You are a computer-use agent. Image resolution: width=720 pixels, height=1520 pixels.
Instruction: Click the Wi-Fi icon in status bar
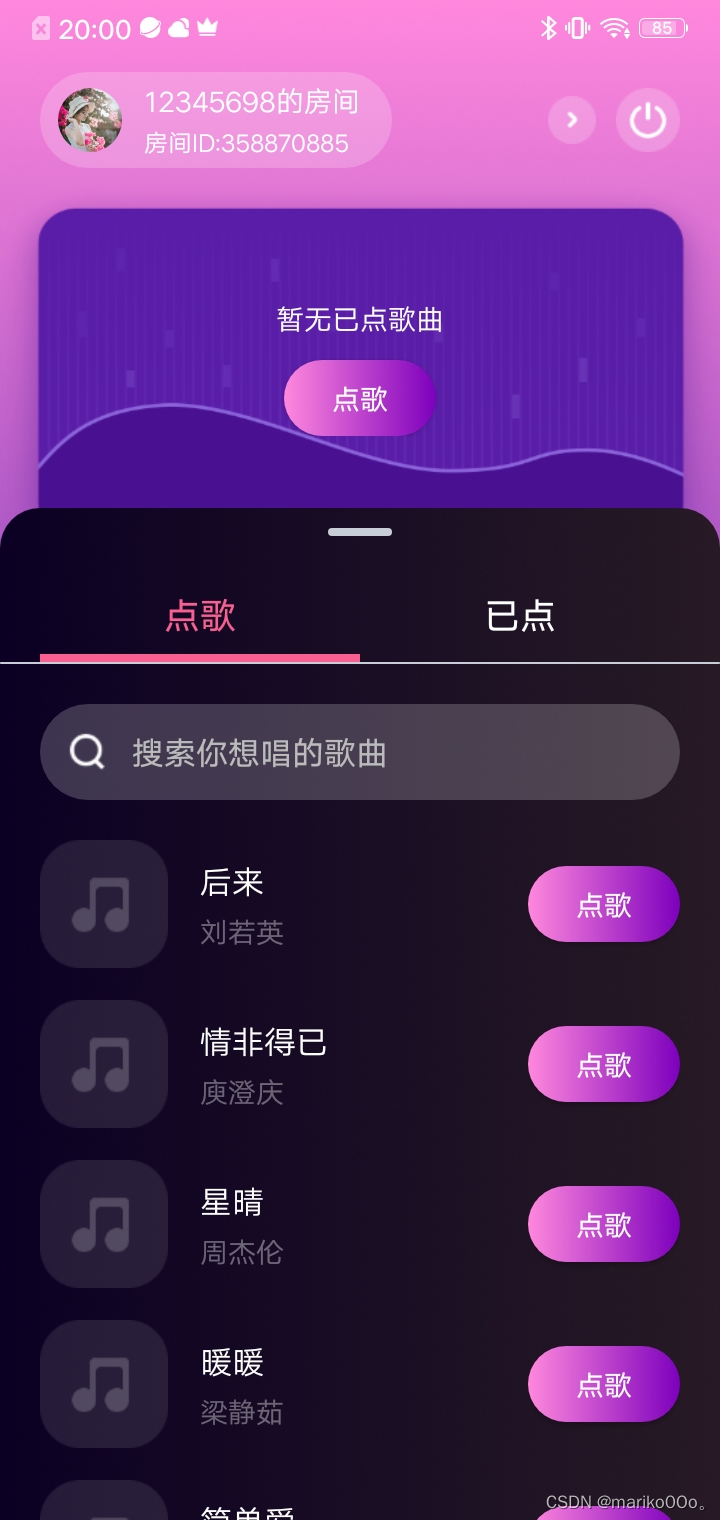(616, 28)
